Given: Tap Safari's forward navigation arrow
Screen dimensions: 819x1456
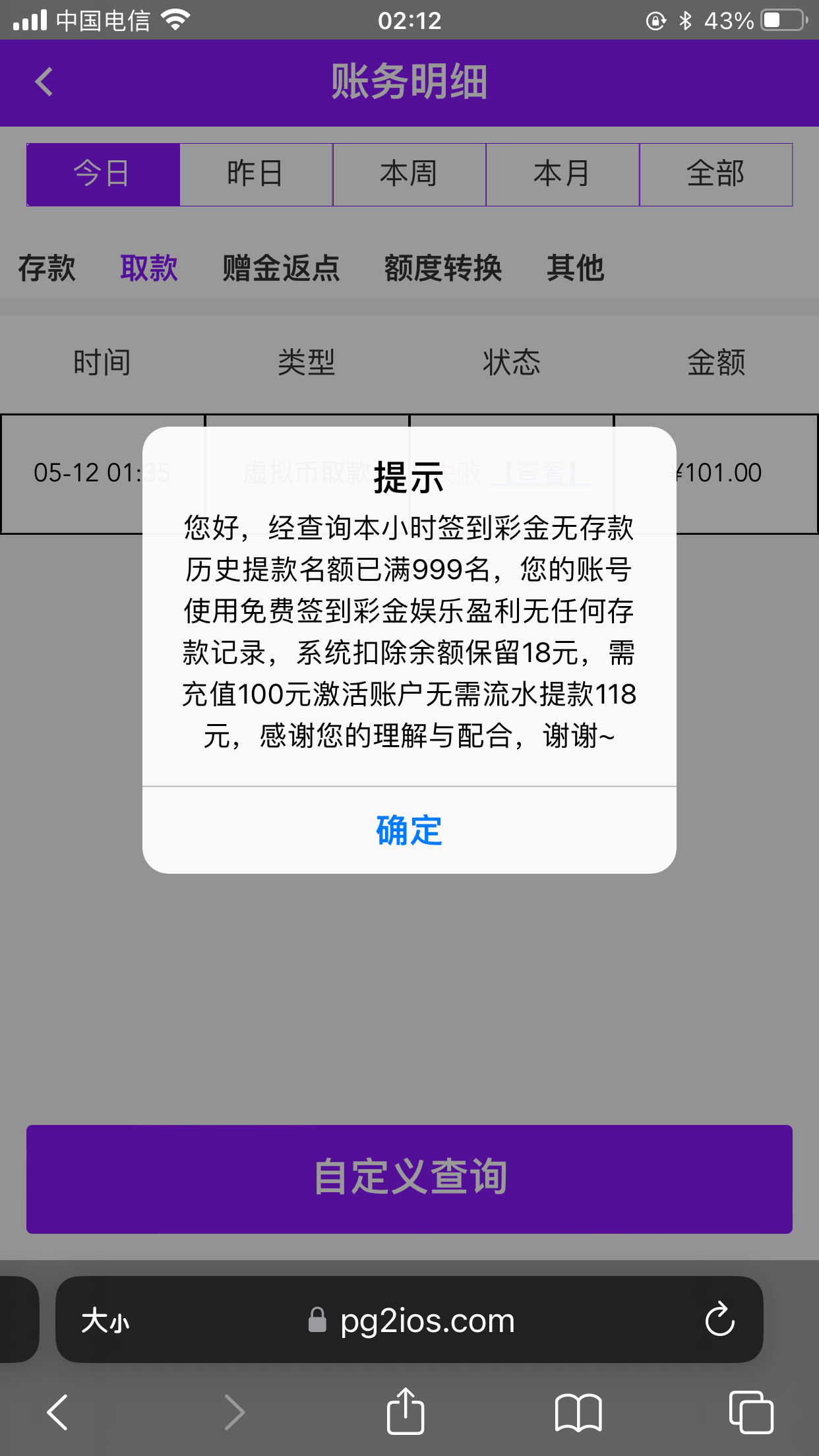Looking at the screenshot, I should pyautogui.click(x=235, y=1411).
